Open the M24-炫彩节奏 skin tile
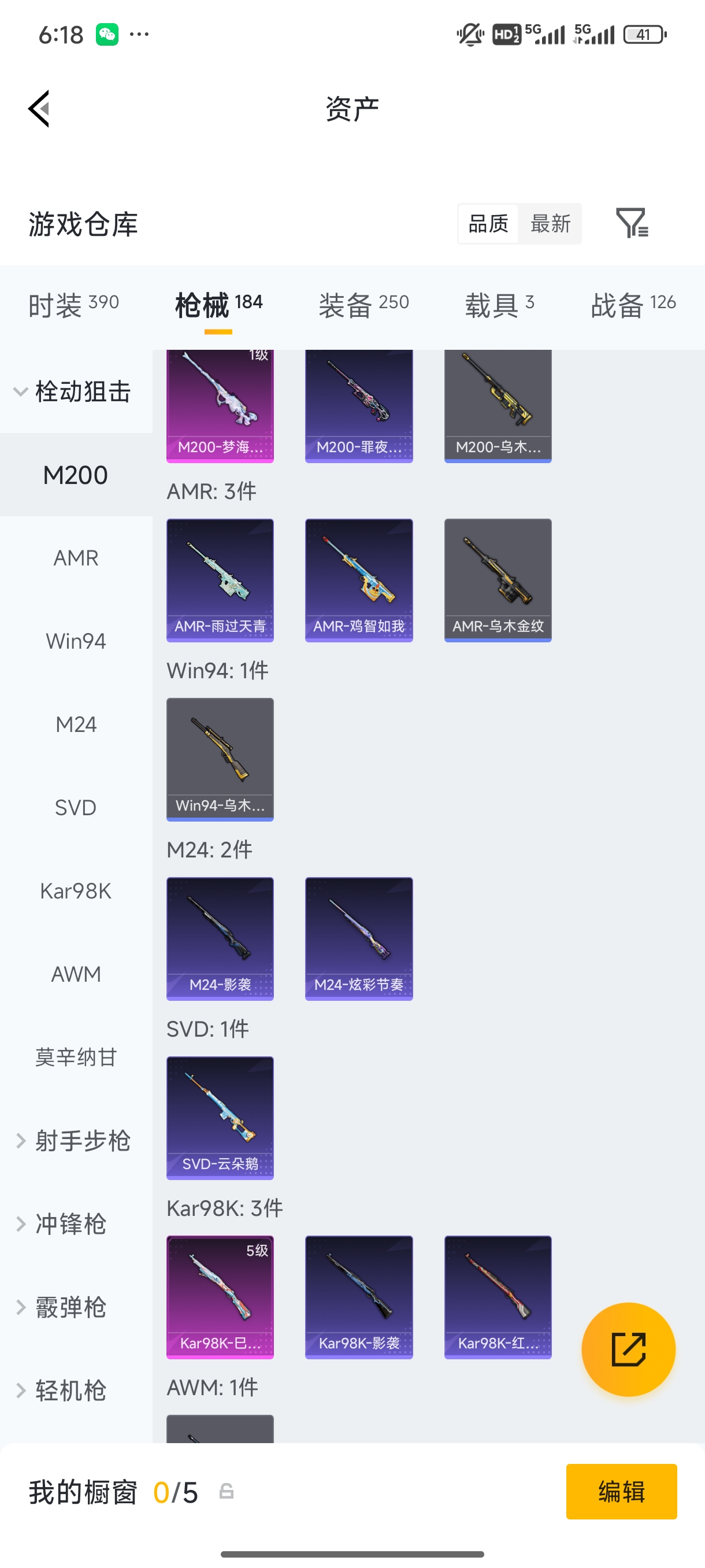705x1568 pixels. [x=359, y=938]
